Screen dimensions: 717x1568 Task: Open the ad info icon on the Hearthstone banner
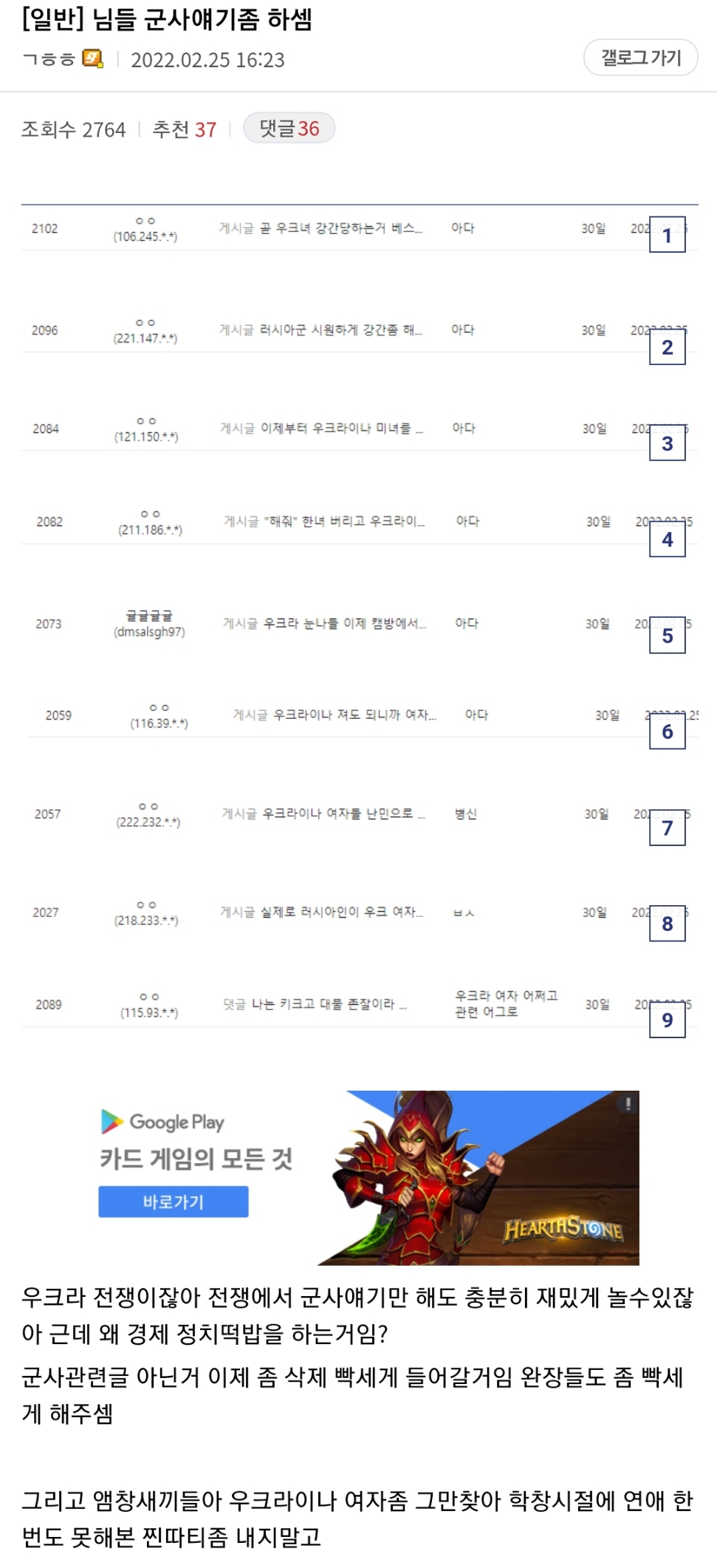click(x=628, y=1103)
